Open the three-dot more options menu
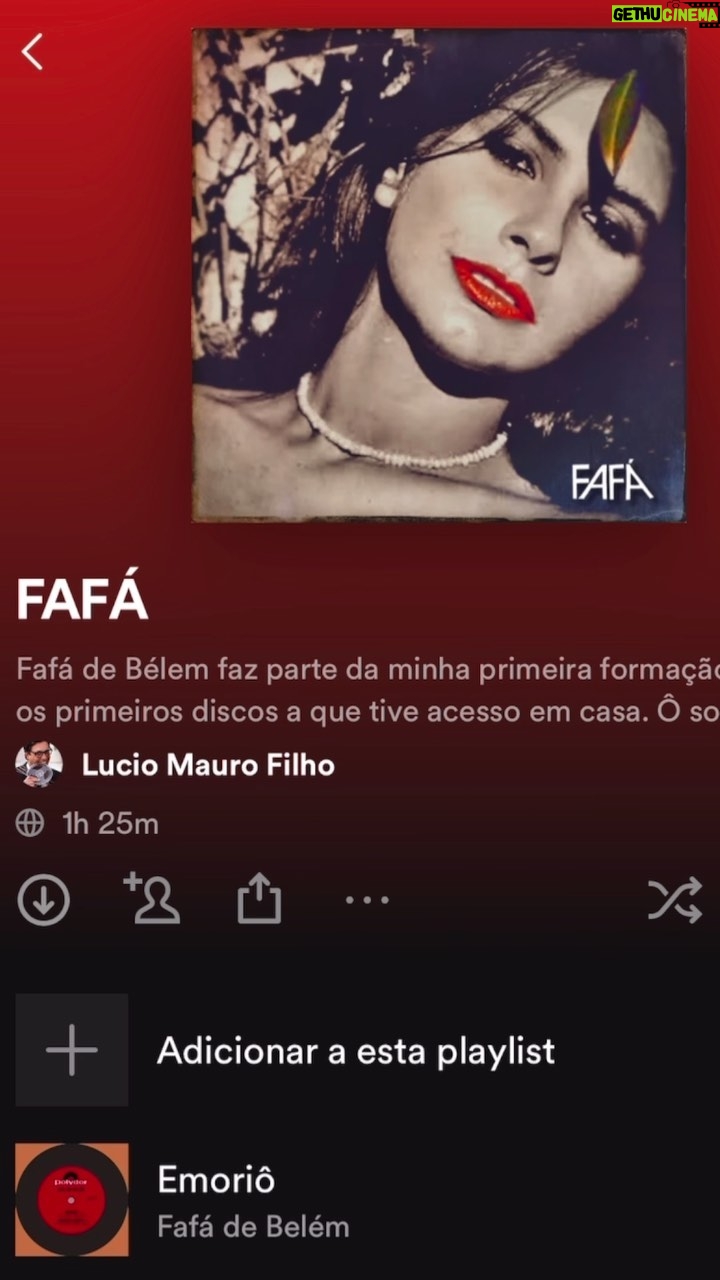Image resolution: width=720 pixels, height=1280 pixels. click(367, 900)
